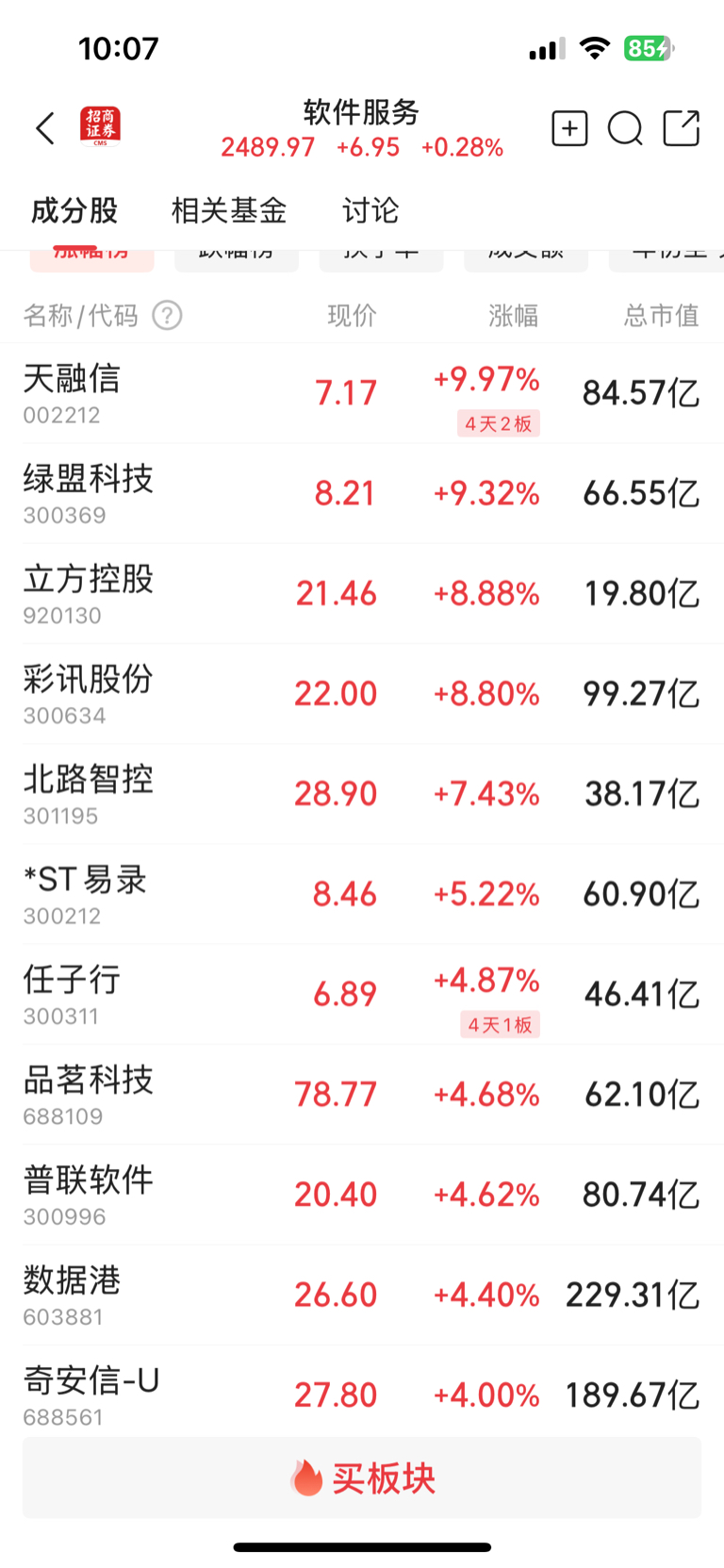Open stock *ST易录 300212
The width and height of the screenshot is (724, 1568).
[x=362, y=894]
